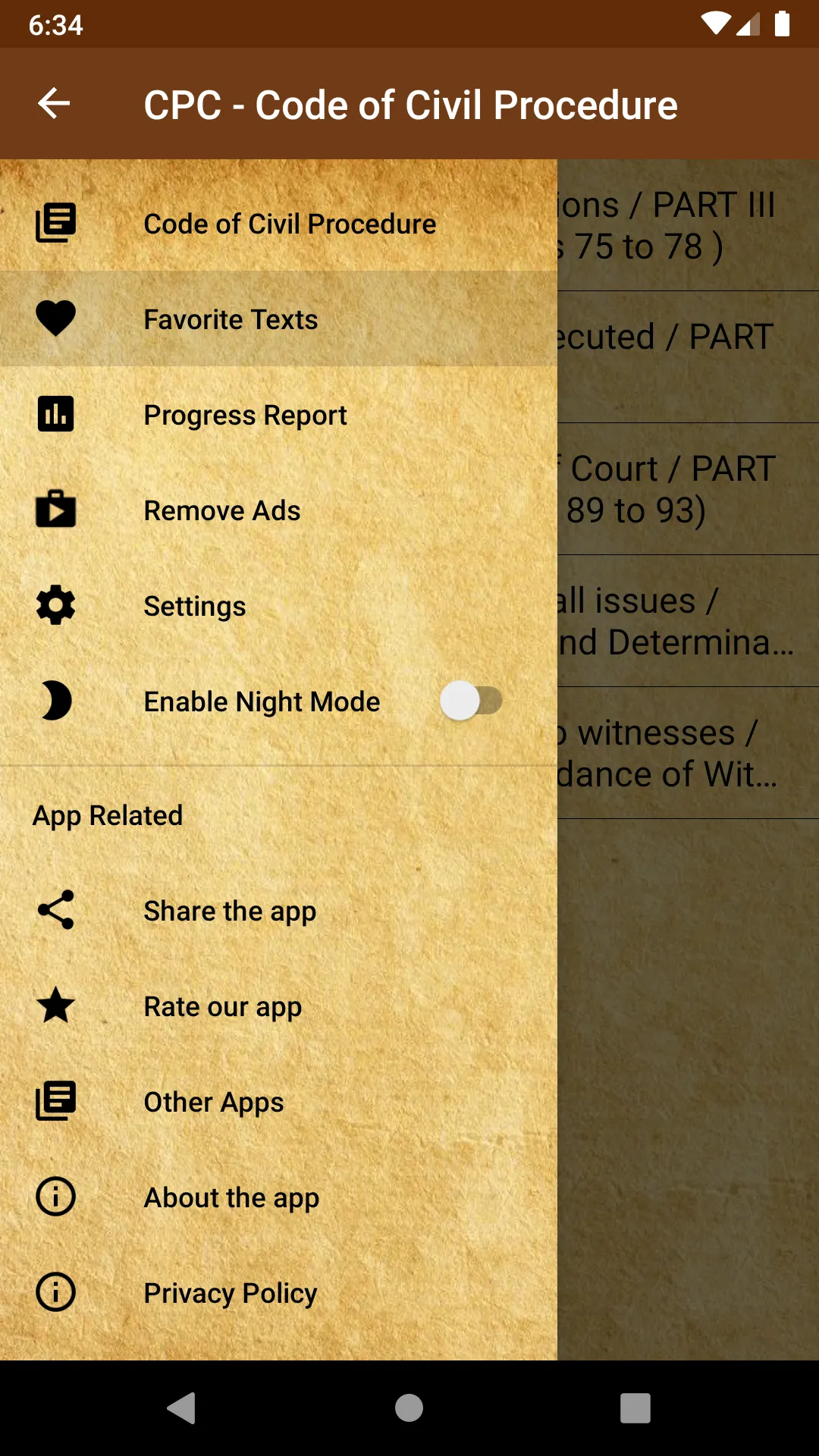
Task: Open the Code of Civil Procedure book icon
Action: (55, 222)
